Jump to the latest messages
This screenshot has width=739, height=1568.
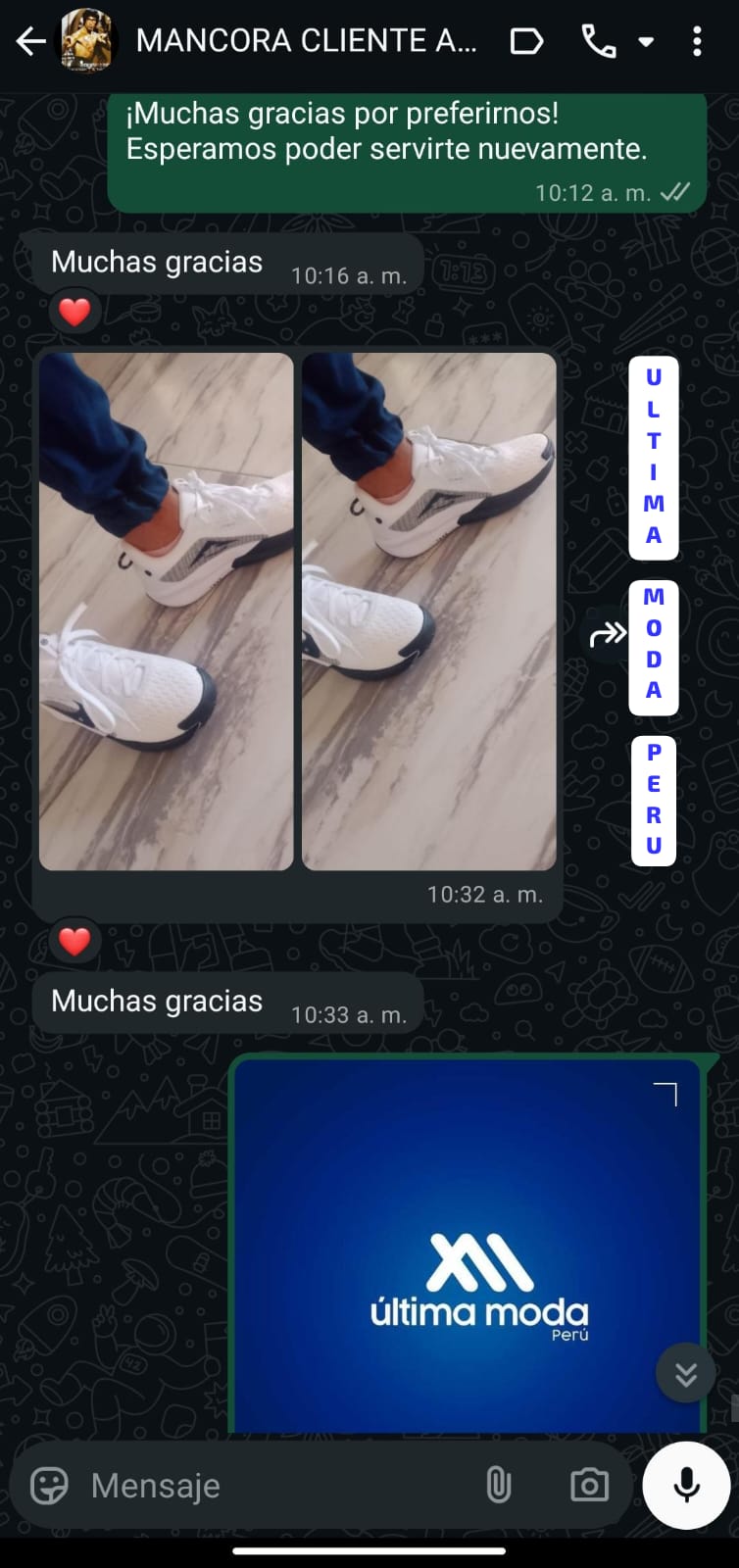685,1374
